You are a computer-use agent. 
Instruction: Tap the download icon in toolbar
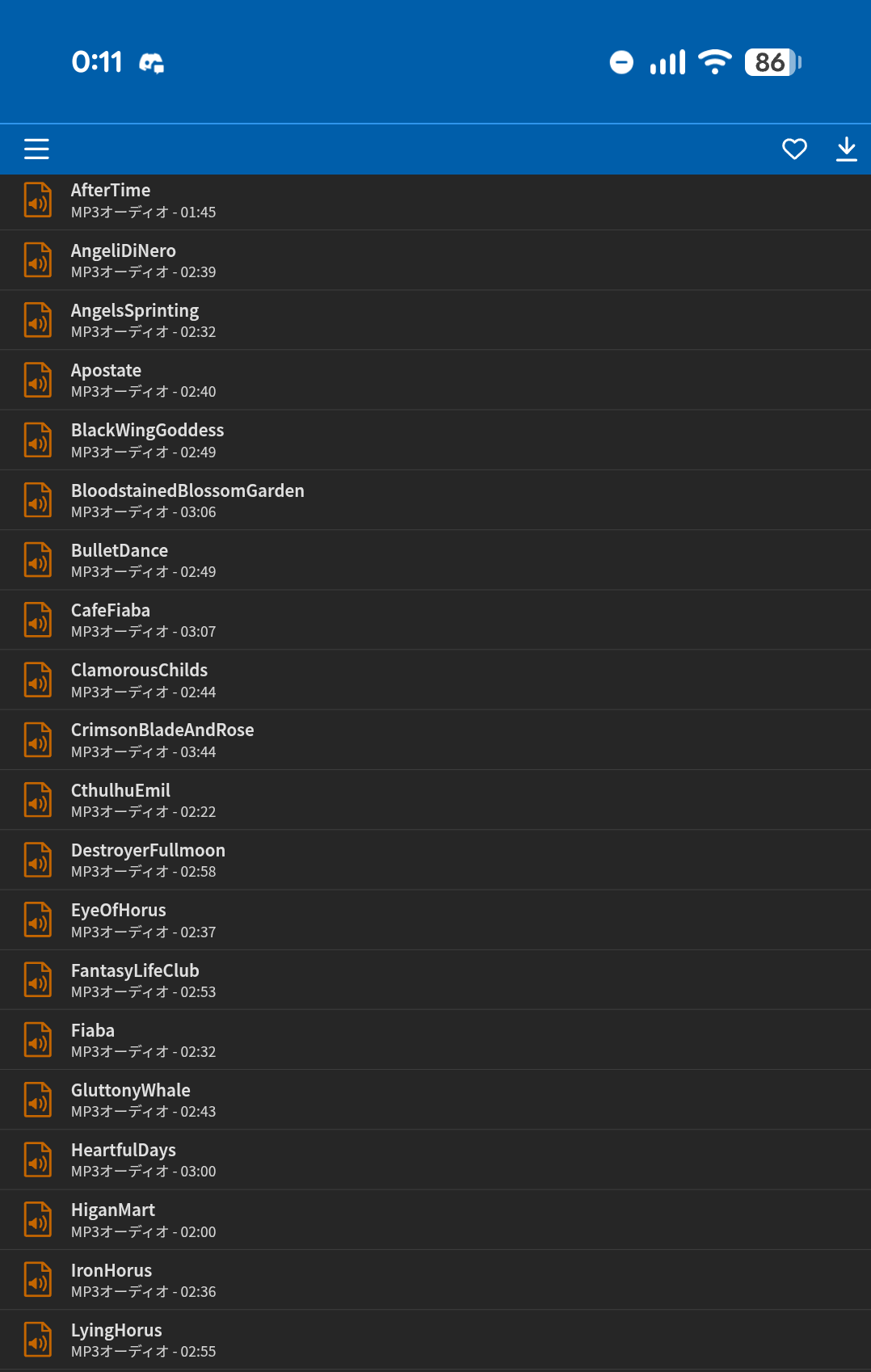846,149
